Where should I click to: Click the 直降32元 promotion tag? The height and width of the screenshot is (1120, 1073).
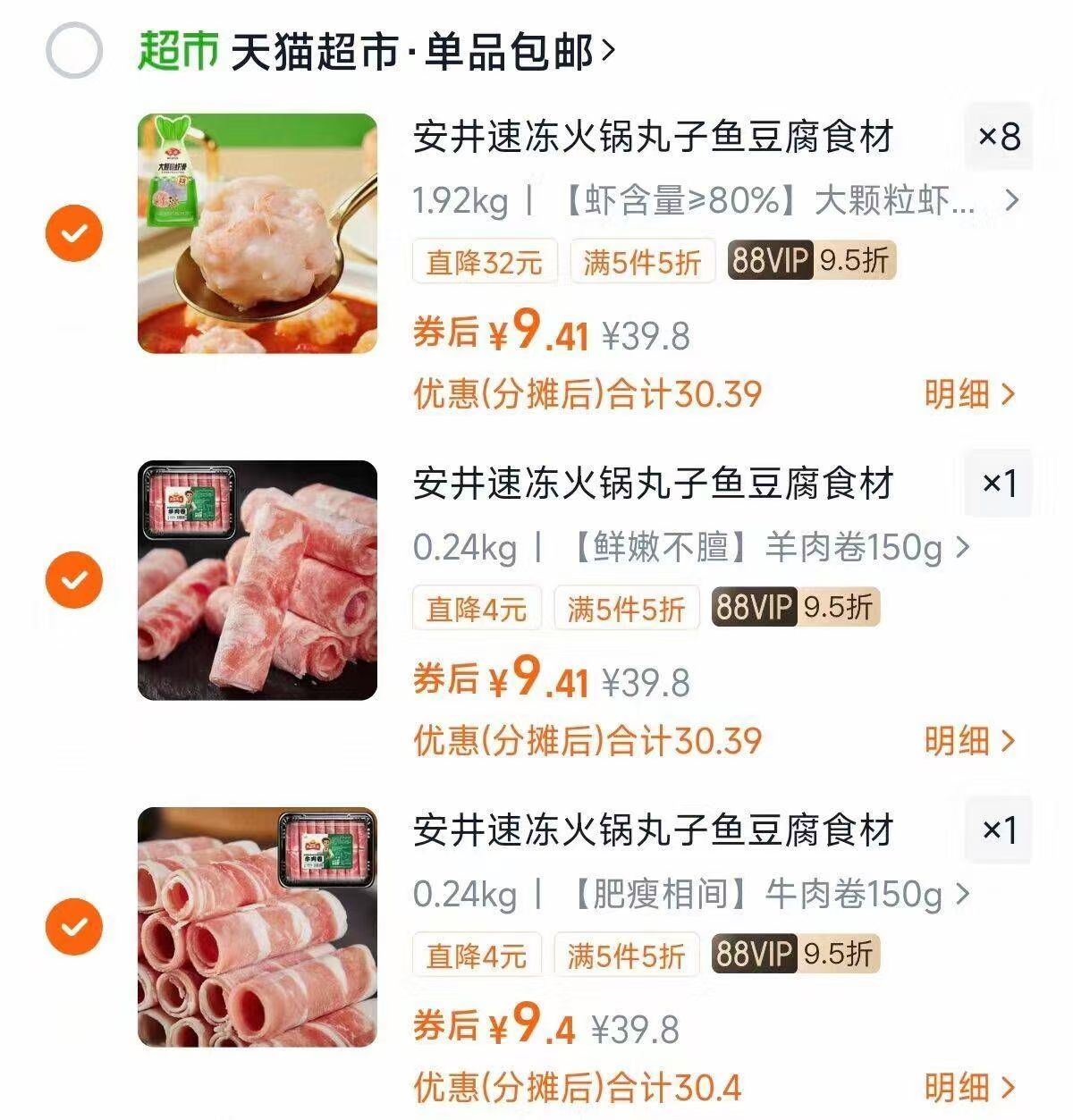(484, 261)
